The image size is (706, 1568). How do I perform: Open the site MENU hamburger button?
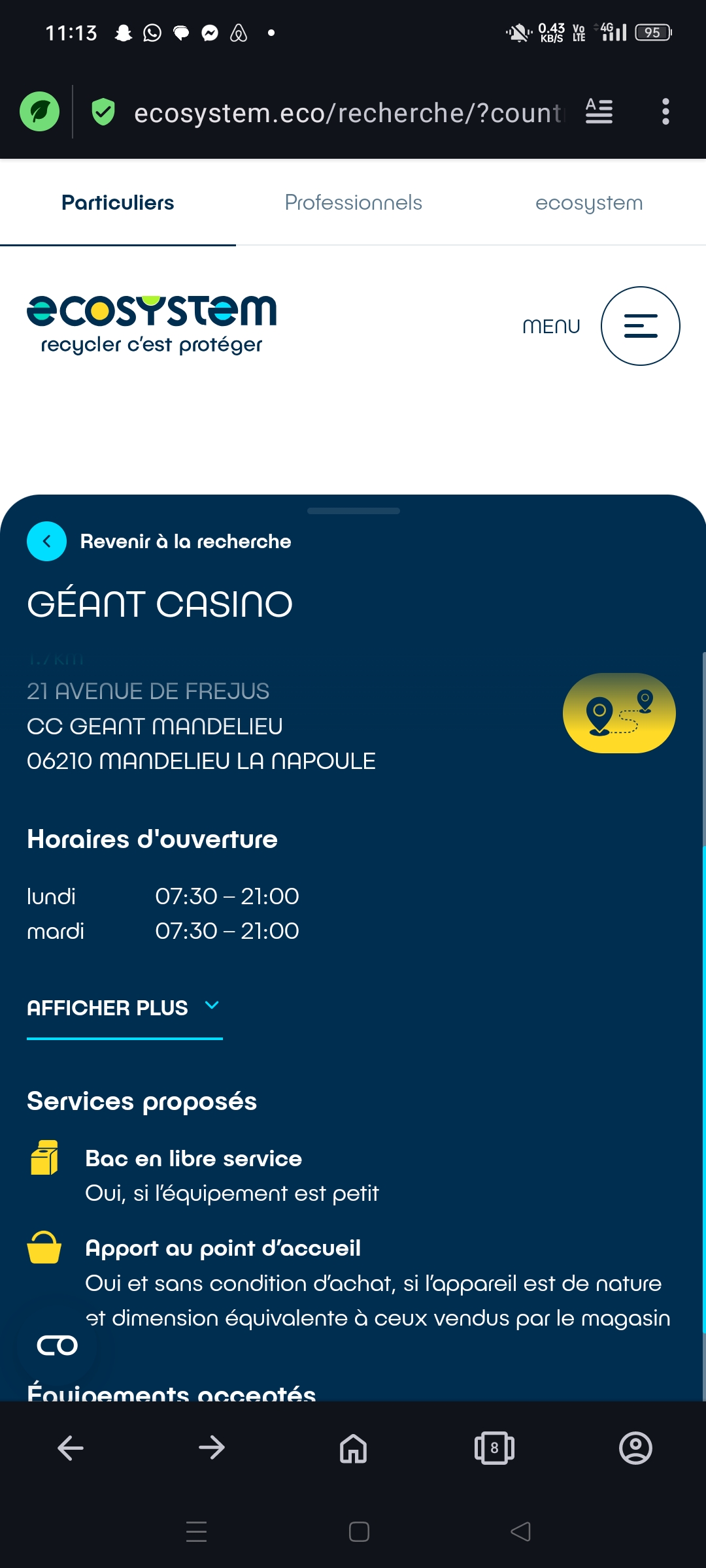coord(640,325)
